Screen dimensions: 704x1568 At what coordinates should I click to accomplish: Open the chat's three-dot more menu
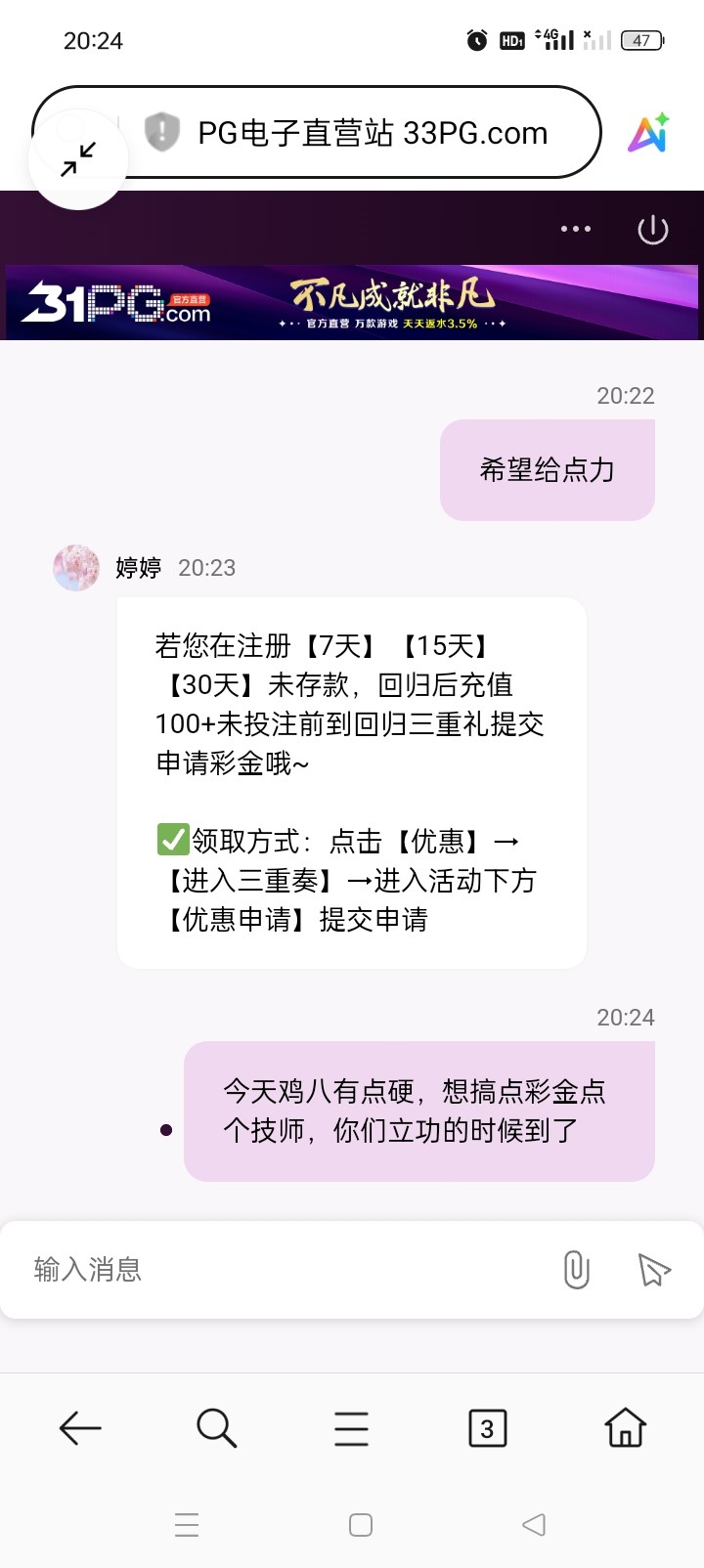coord(575,229)
